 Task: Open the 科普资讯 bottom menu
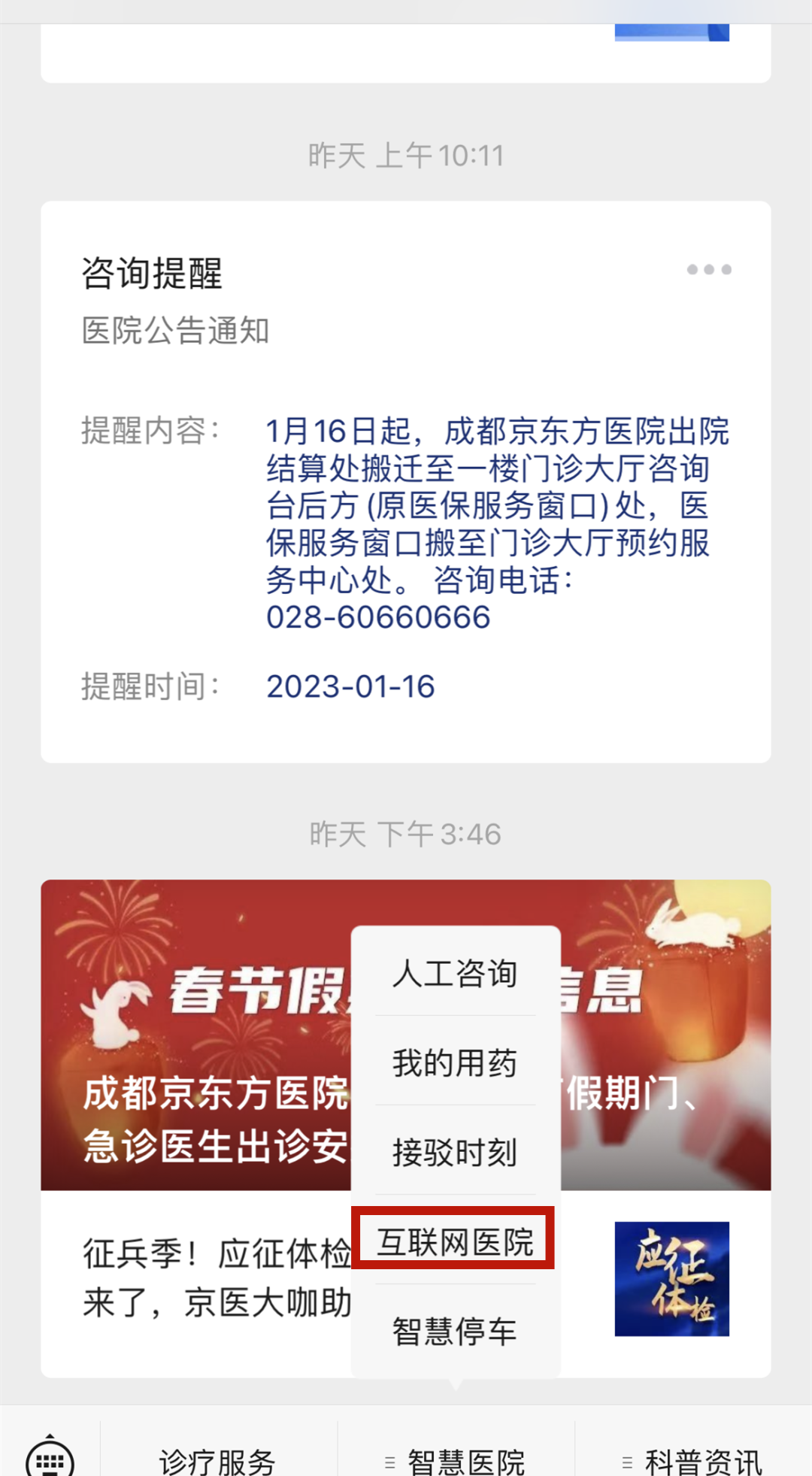coord(693,1460)
